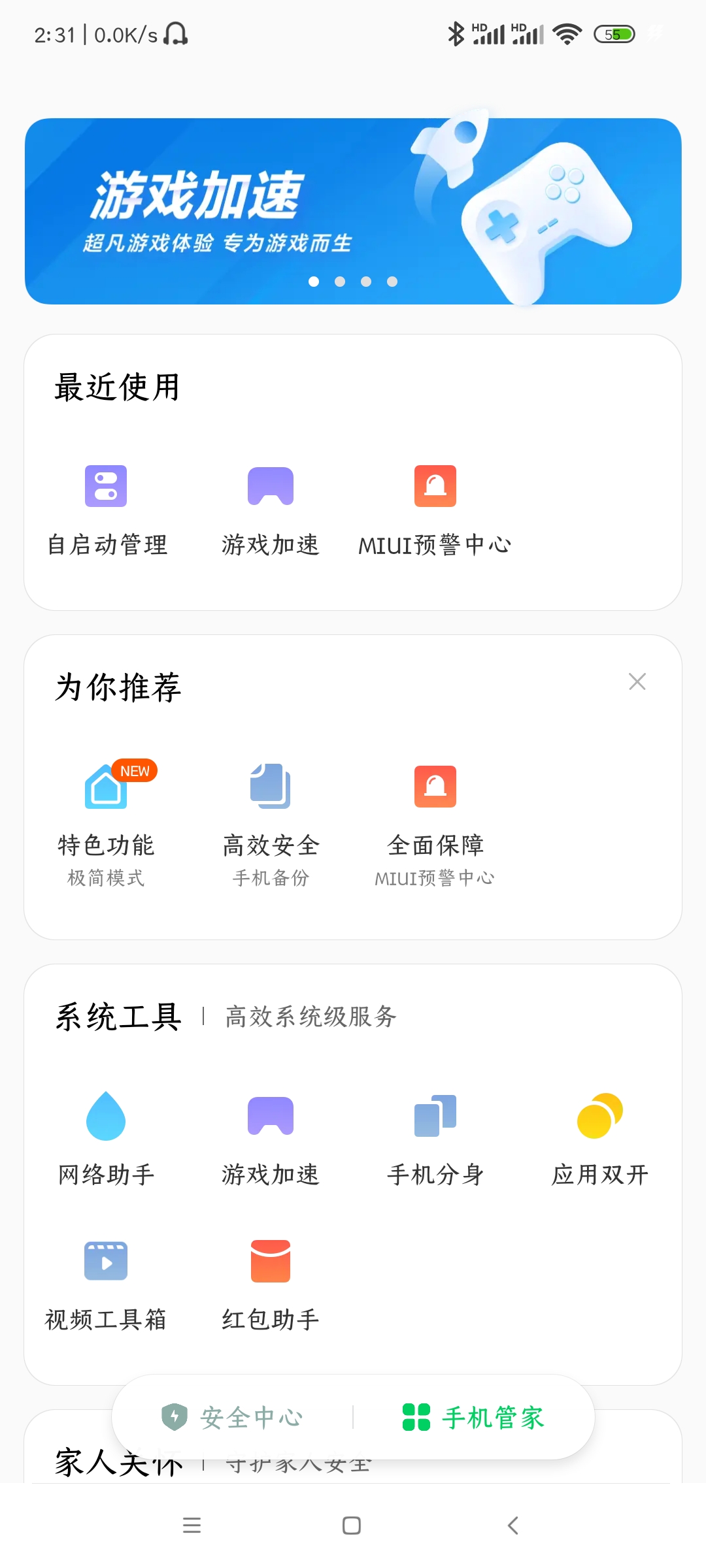Open 手机分身 tool
This screenshot has height=1568, width=706.
[x=435, y=1139]
